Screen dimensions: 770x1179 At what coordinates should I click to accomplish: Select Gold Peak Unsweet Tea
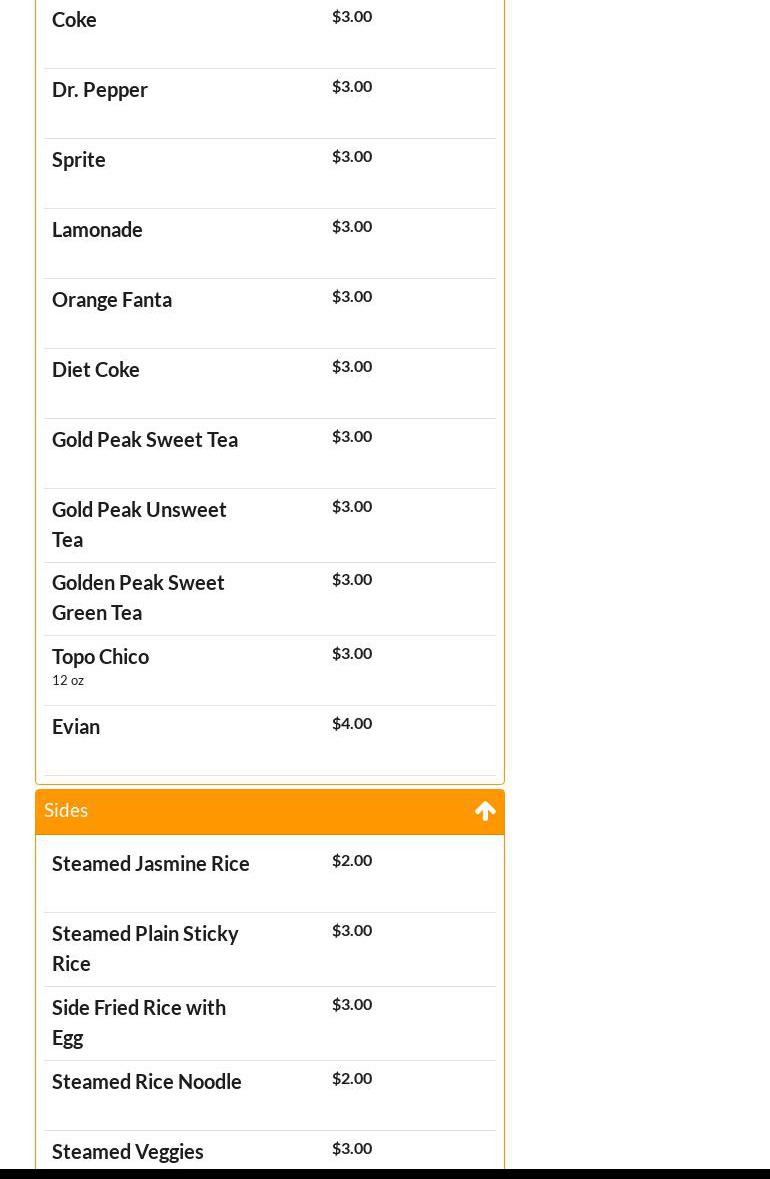tap(139, 524)
